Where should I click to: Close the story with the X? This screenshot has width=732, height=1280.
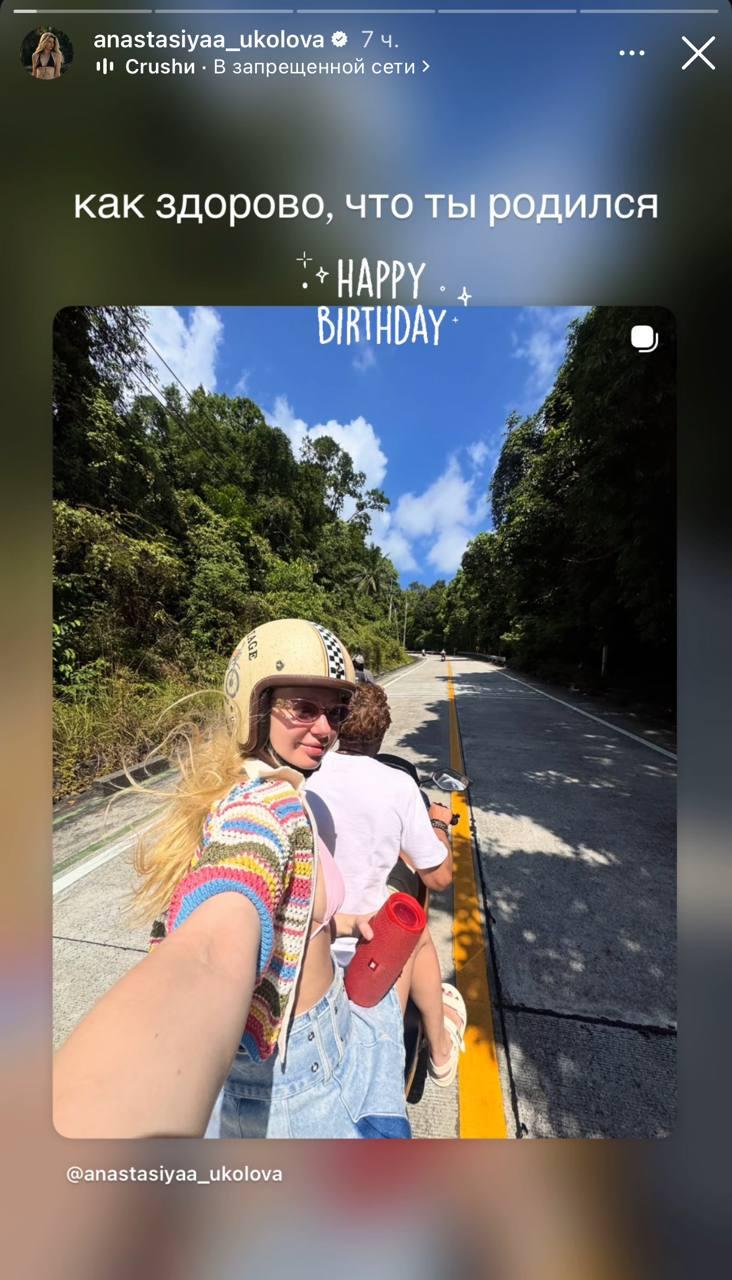pos(698,53)
